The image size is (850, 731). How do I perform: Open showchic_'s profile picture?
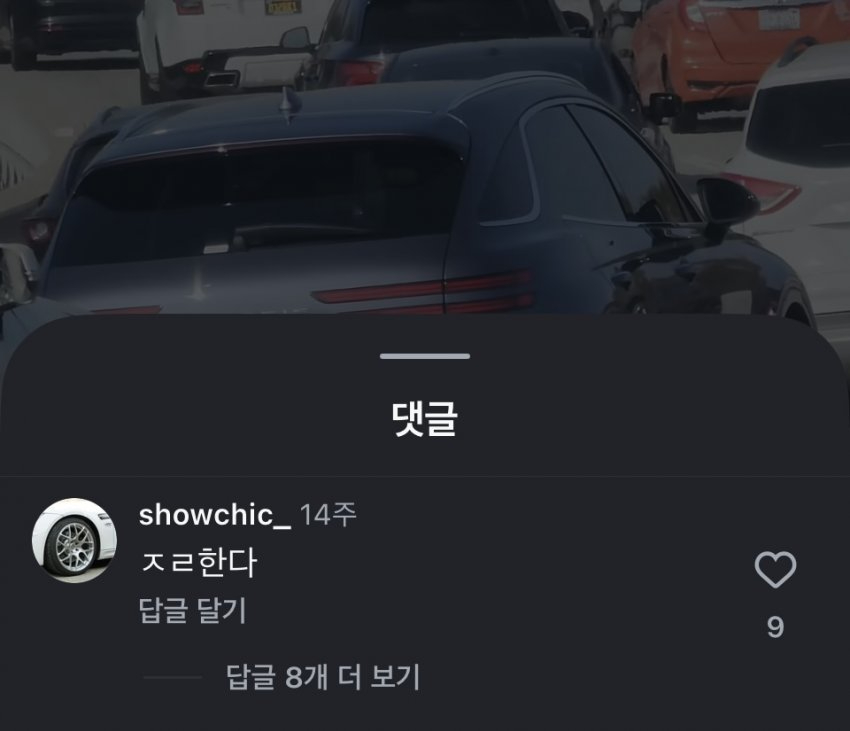(x=75, y=541)
